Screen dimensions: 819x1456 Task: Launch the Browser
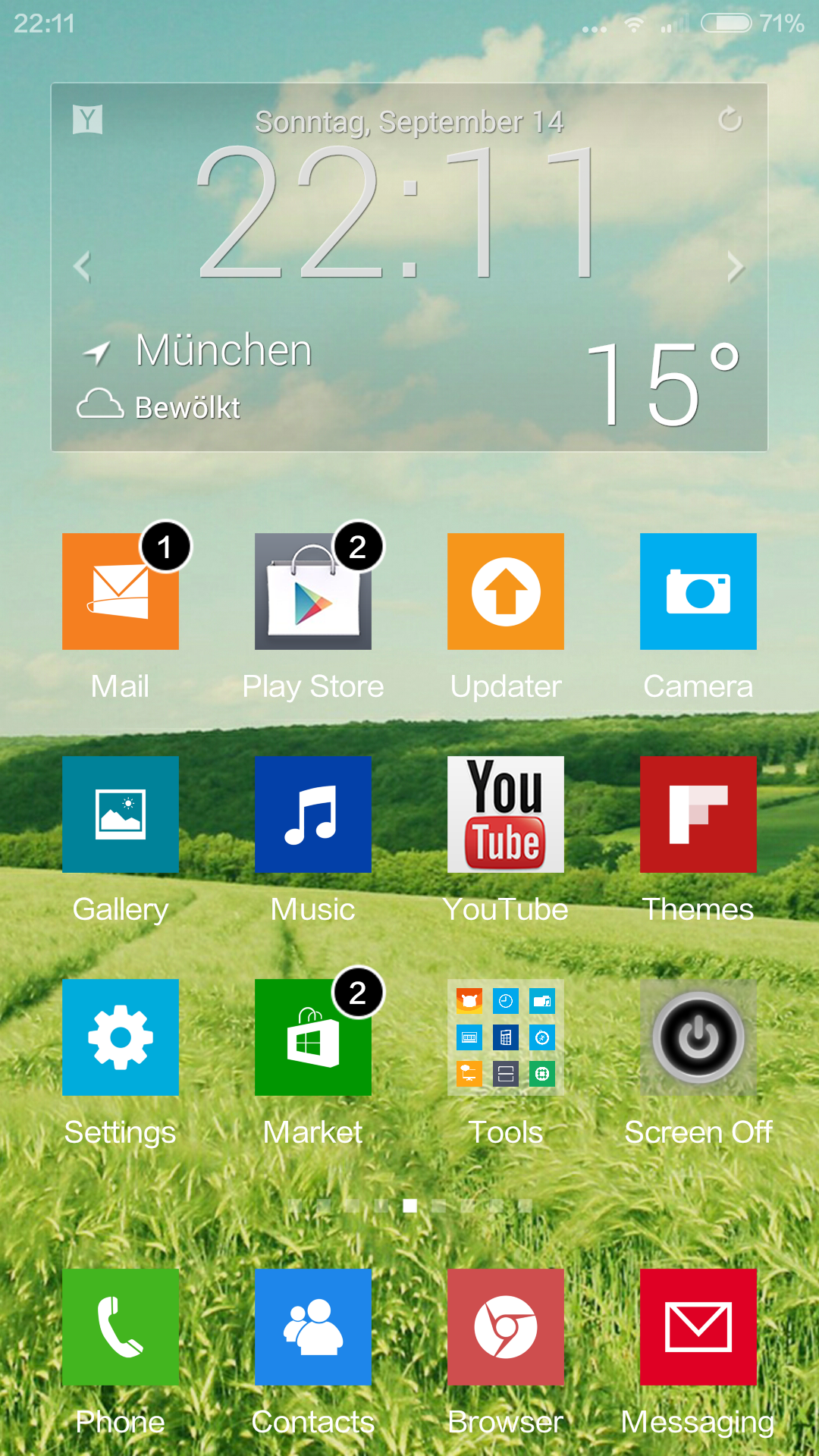(x=506, y=1327)
